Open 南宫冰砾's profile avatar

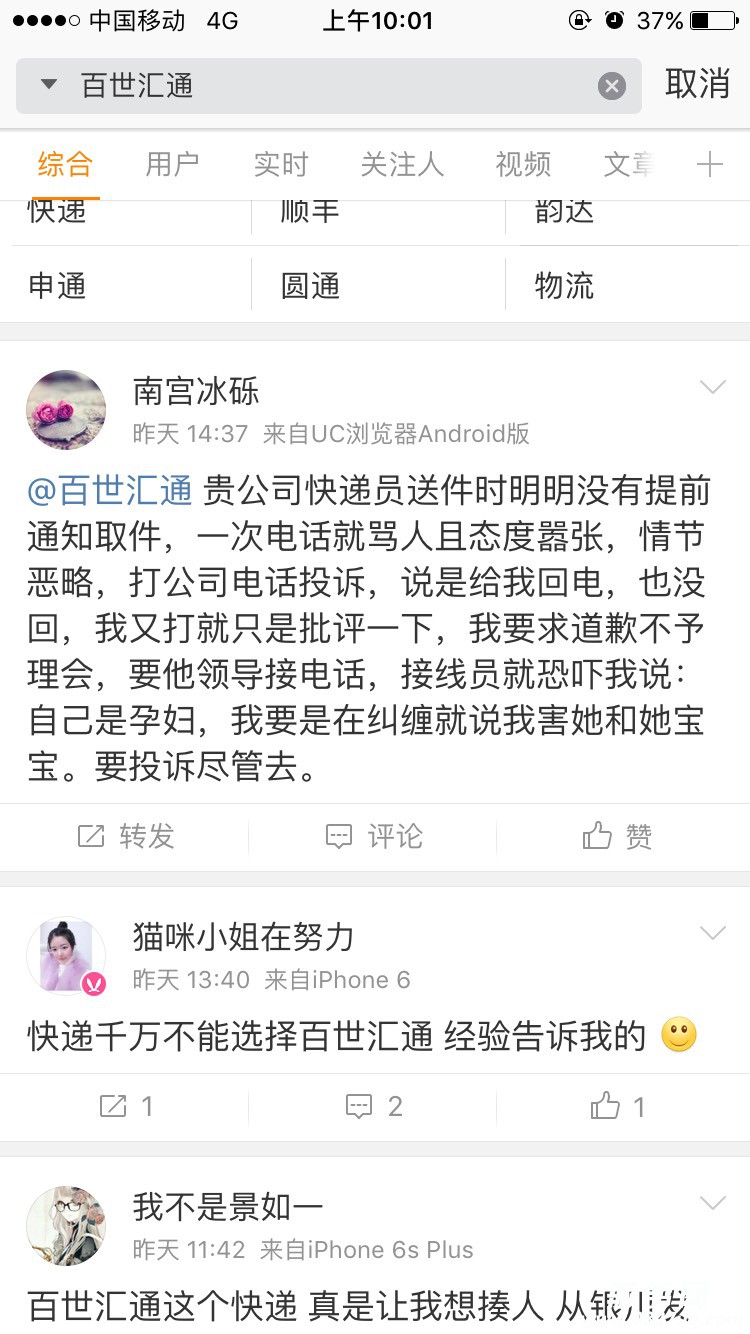tap(66, 409)
